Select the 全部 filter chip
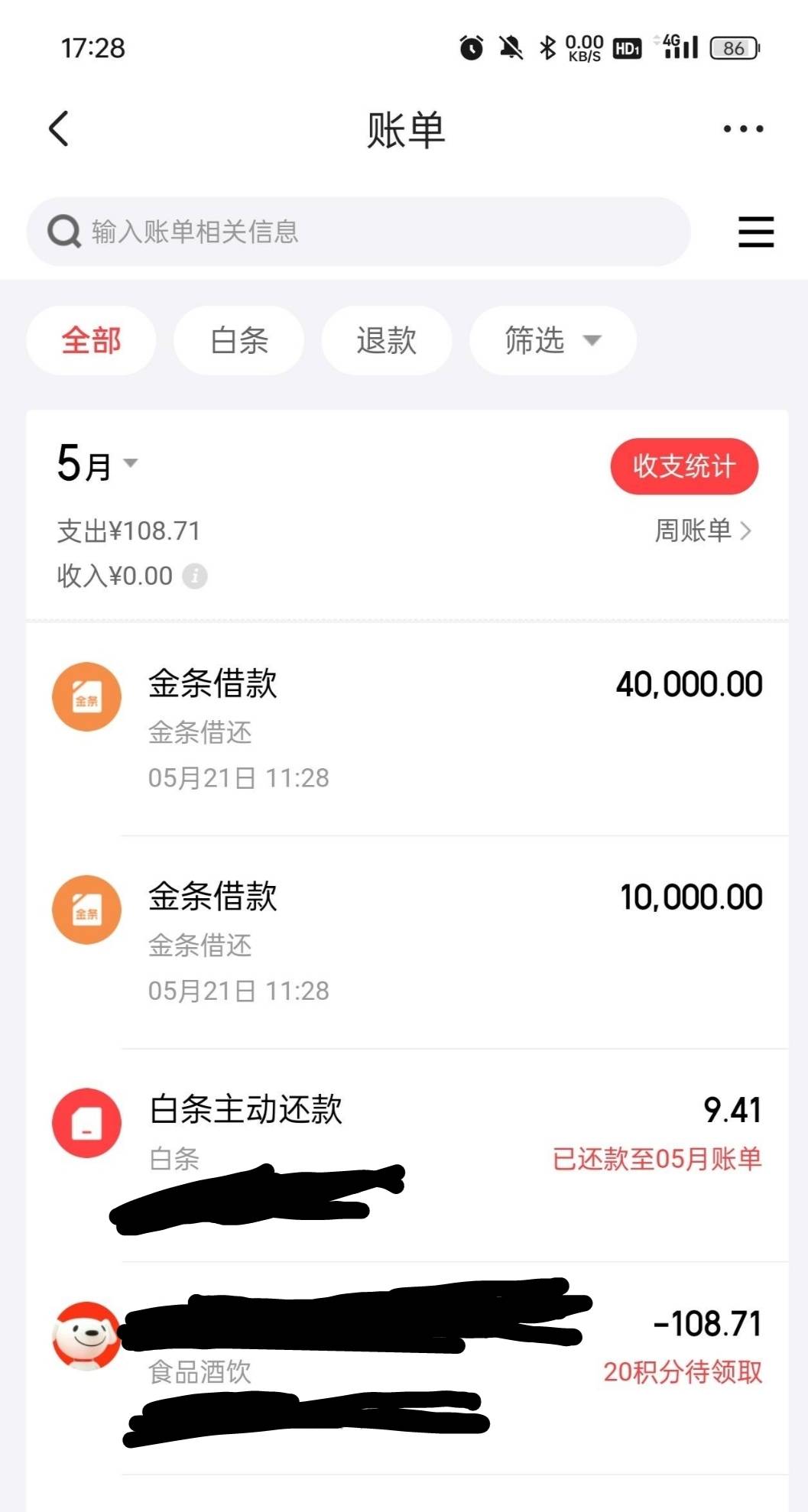The image size is (808, 1512). [x=91, y=340]
